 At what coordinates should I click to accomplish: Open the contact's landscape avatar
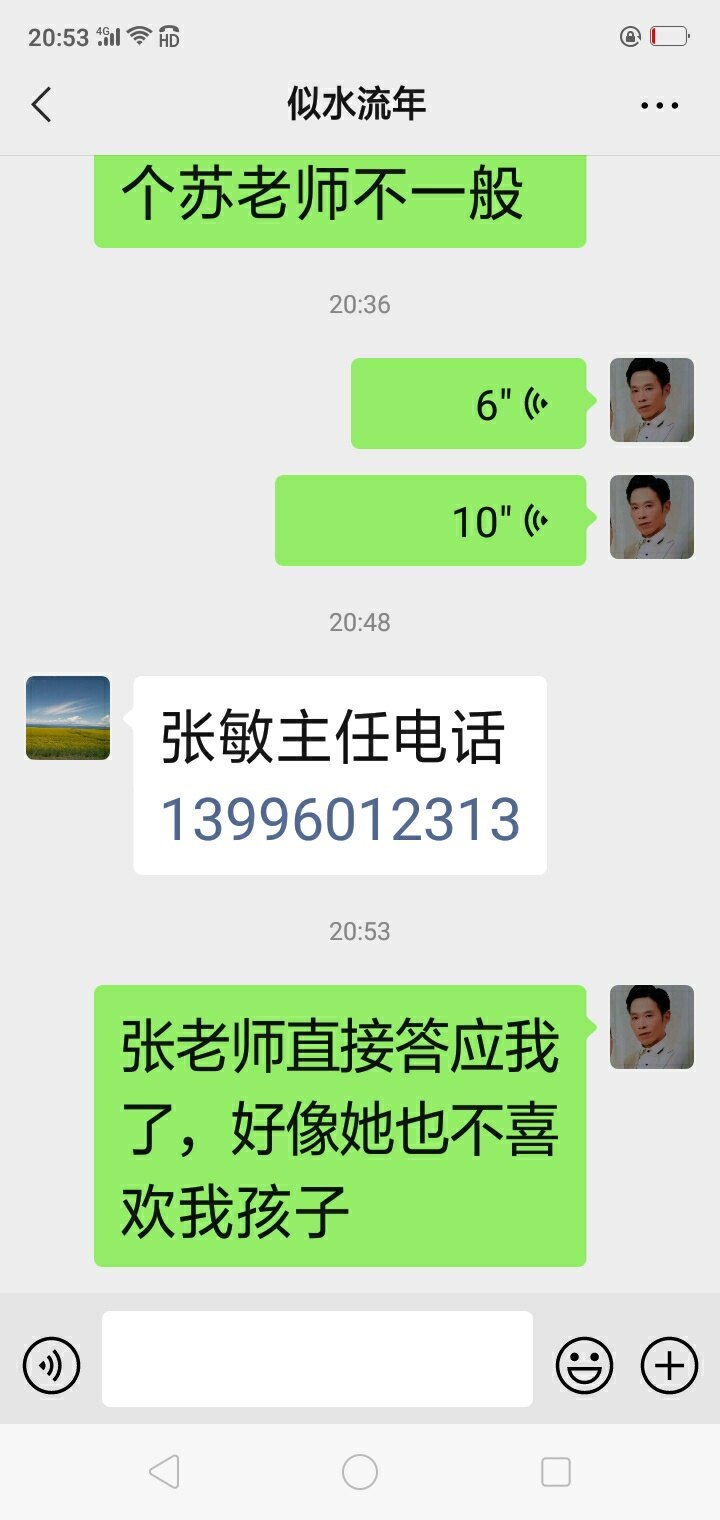tap(68, 718)
